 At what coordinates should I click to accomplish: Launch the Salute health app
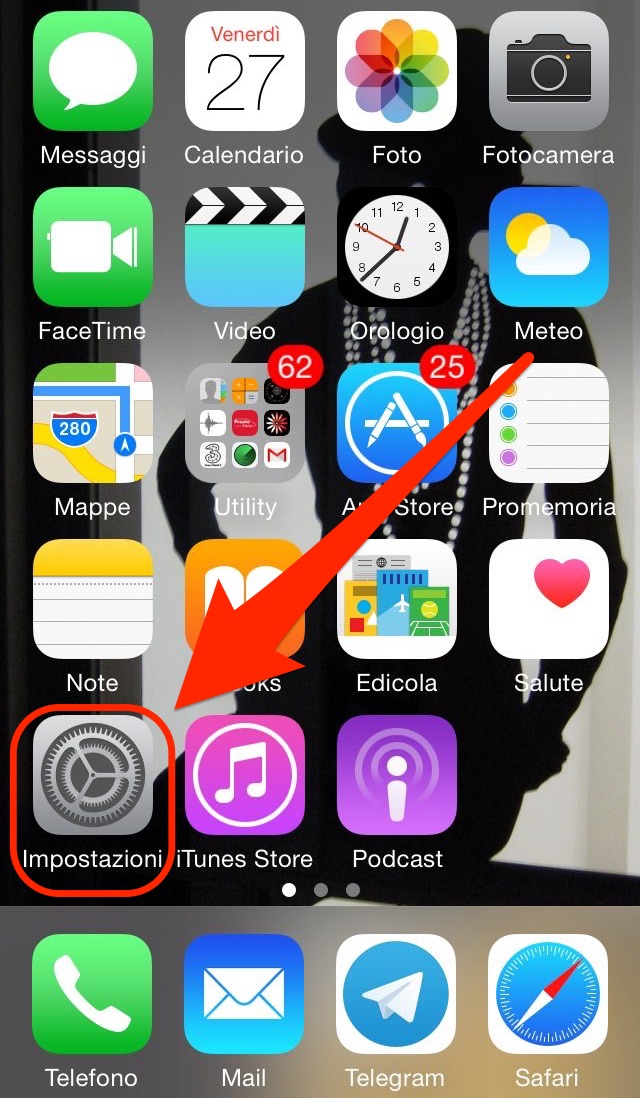coord(548,598)
